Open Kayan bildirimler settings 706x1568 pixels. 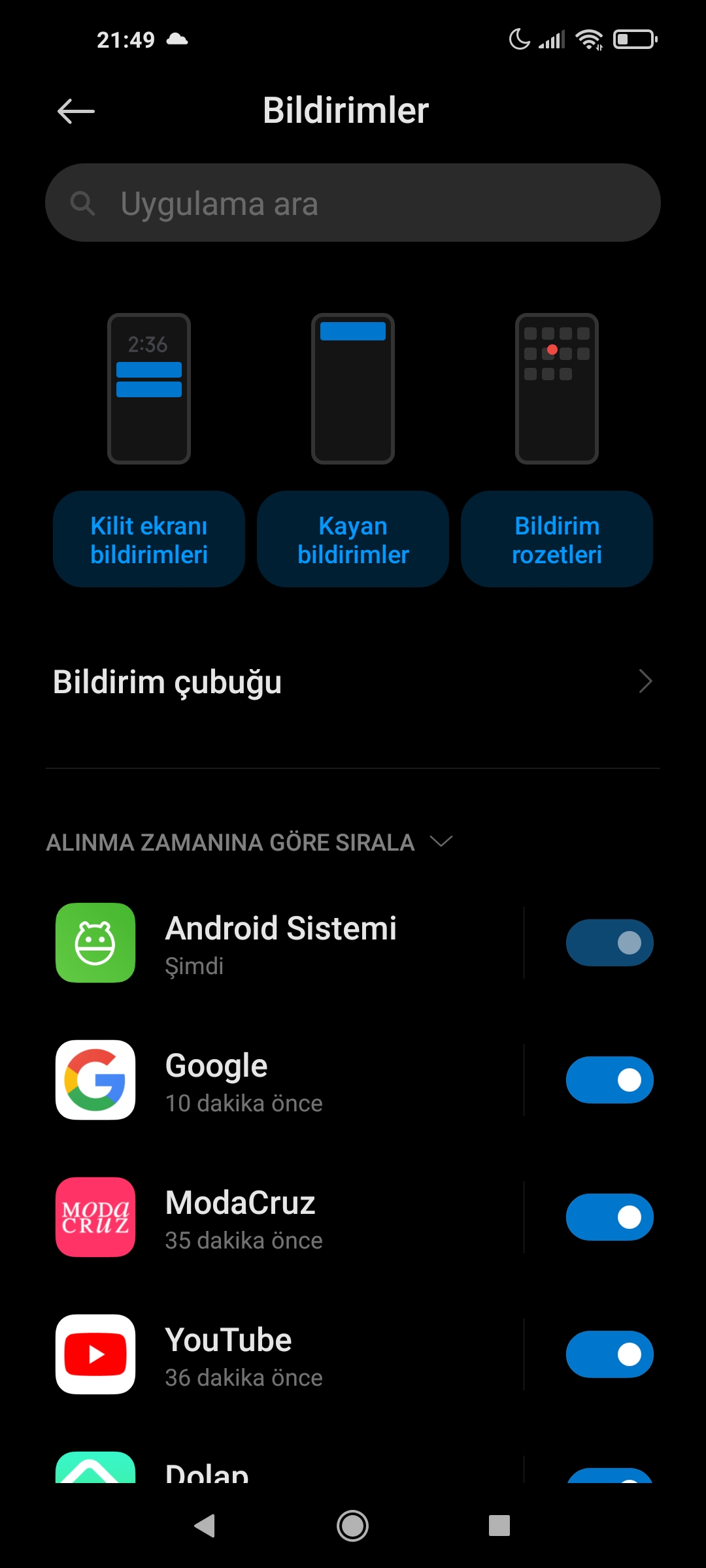(353, 539)
